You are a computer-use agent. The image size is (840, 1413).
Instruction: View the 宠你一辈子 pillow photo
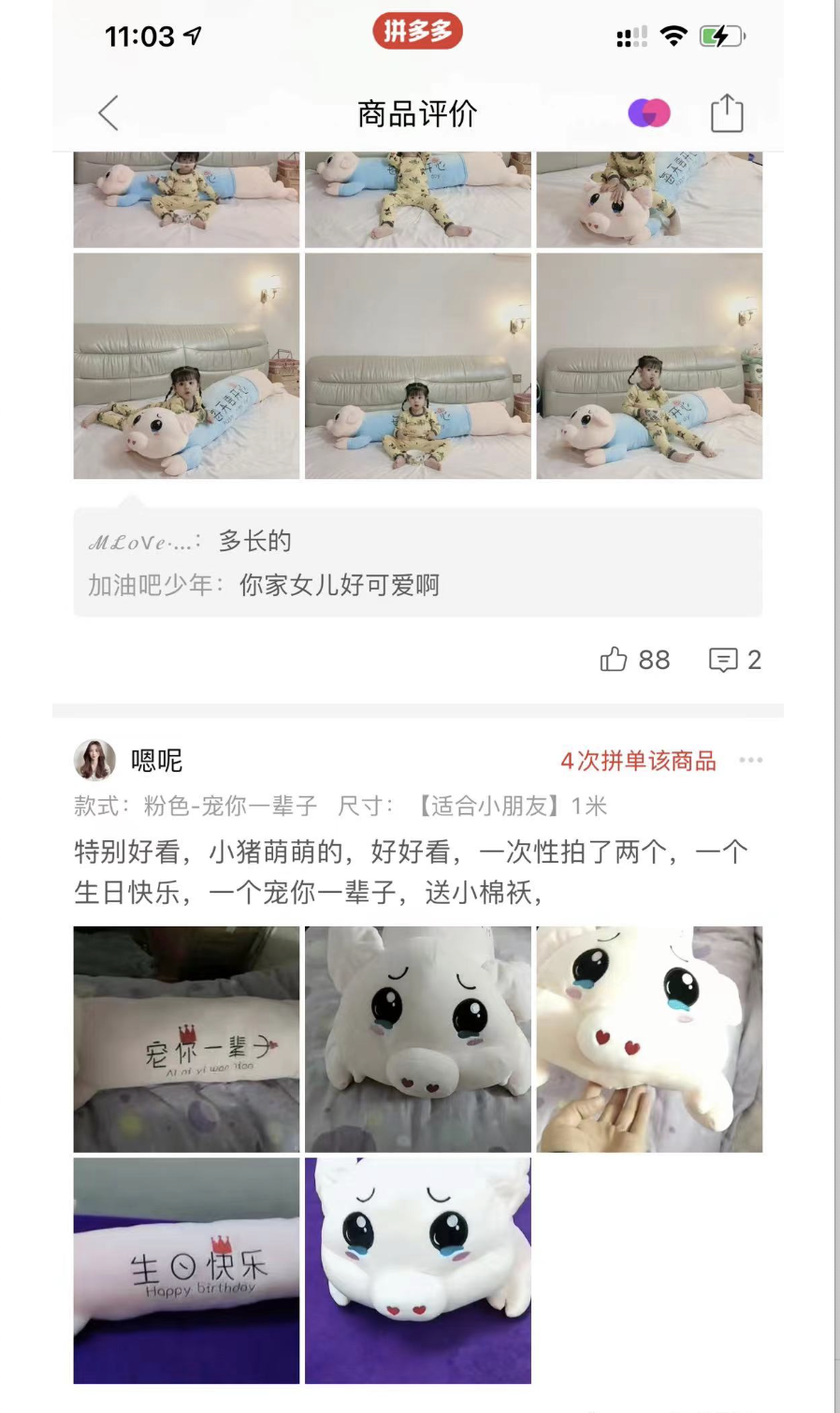click(187, 1039)
